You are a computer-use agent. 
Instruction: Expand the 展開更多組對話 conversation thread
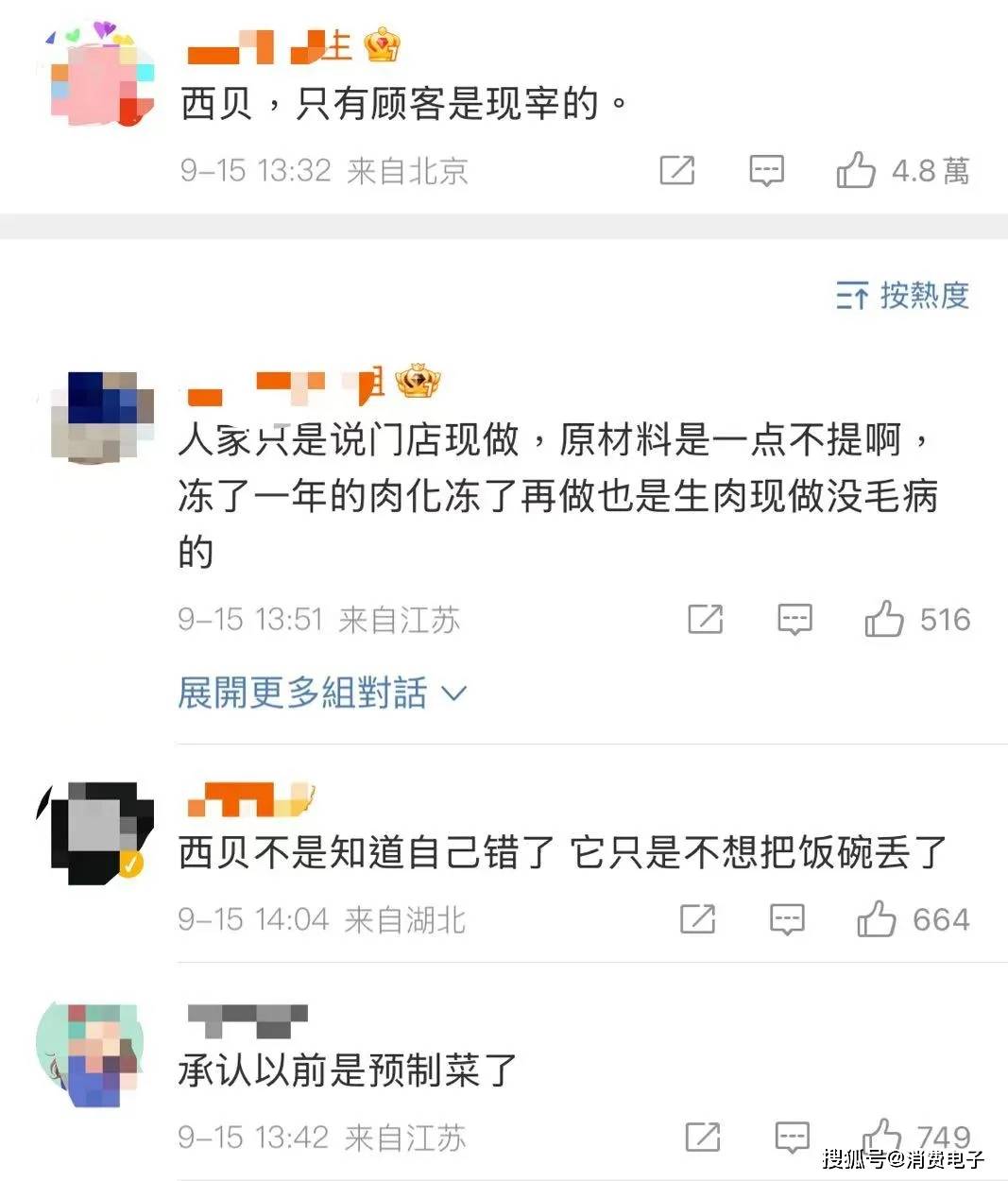[x=302, y=693]
